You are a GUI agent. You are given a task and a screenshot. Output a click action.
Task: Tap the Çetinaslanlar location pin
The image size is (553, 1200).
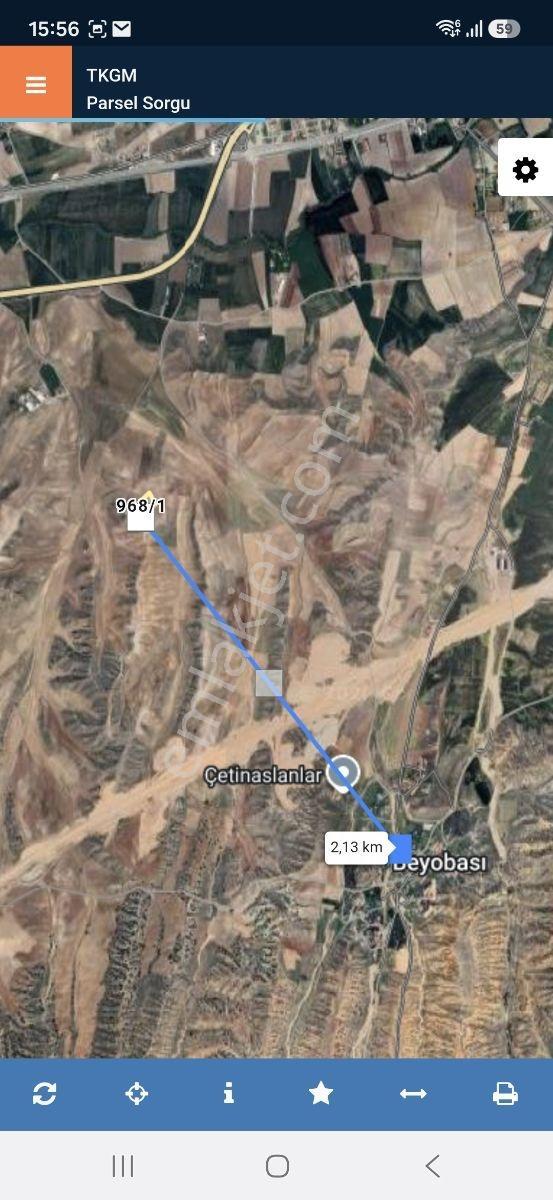click(x=344, y=772)
